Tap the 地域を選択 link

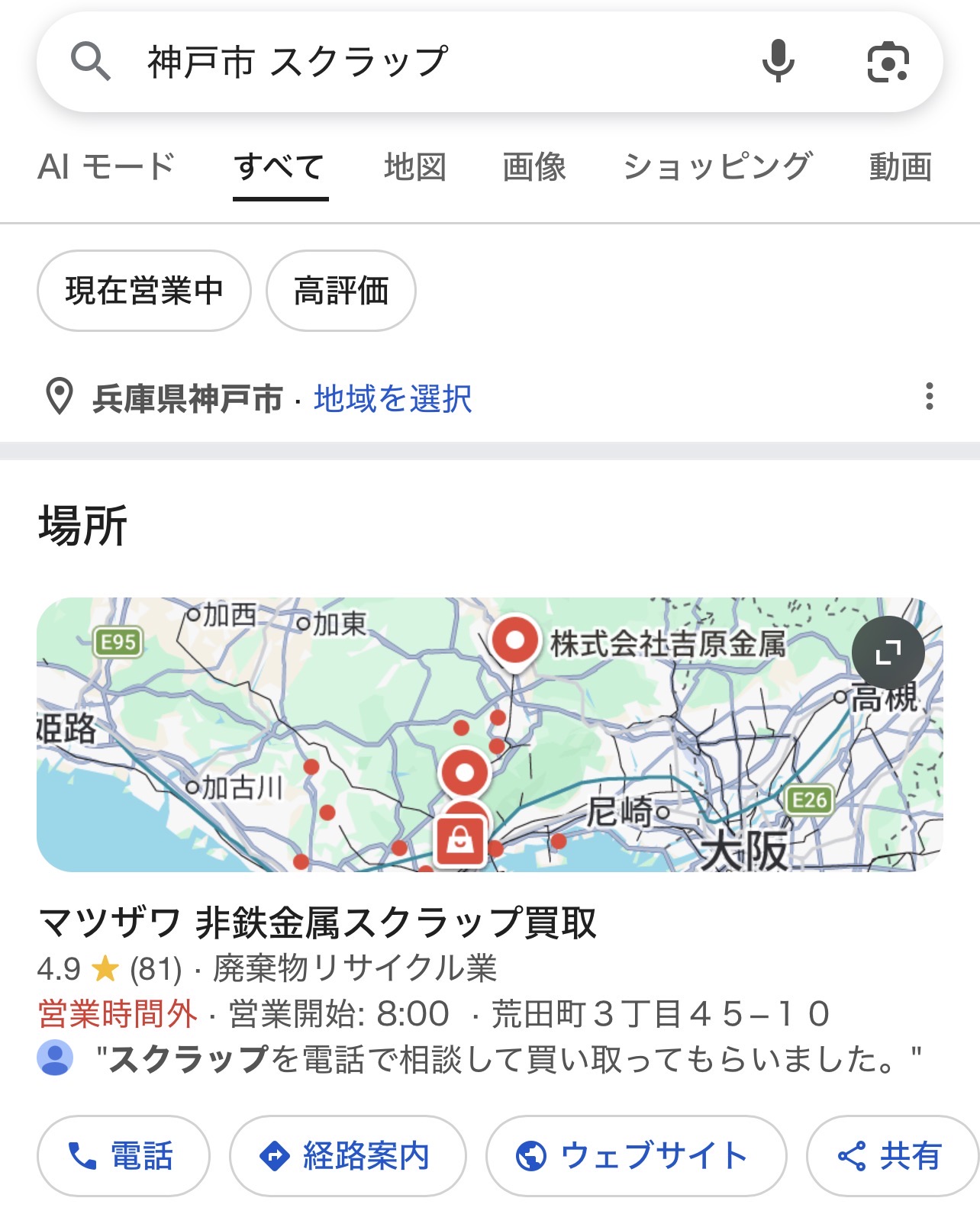pos(392,398)
